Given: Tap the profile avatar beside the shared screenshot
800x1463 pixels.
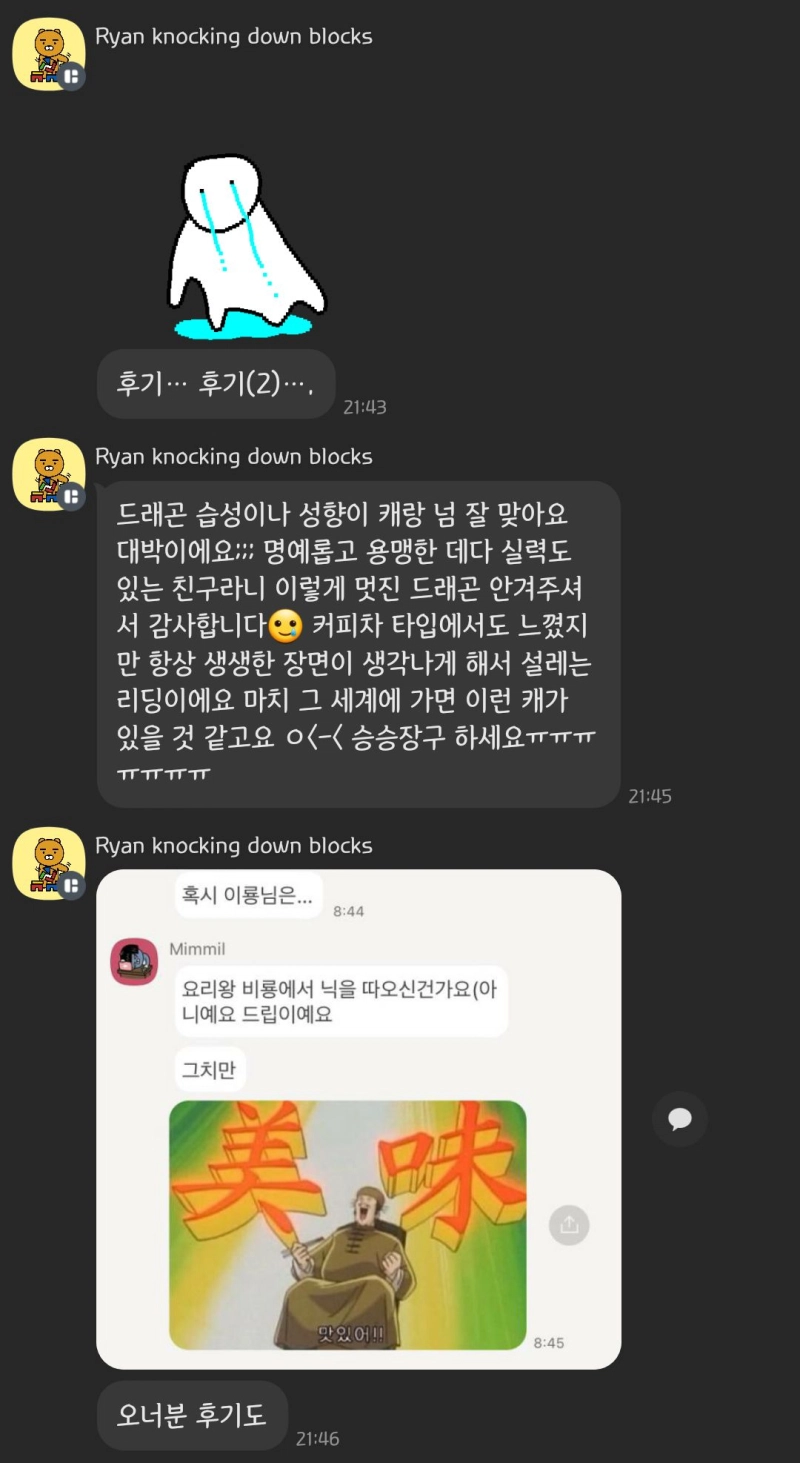Looking at the screenshot, I should (48, 863).
